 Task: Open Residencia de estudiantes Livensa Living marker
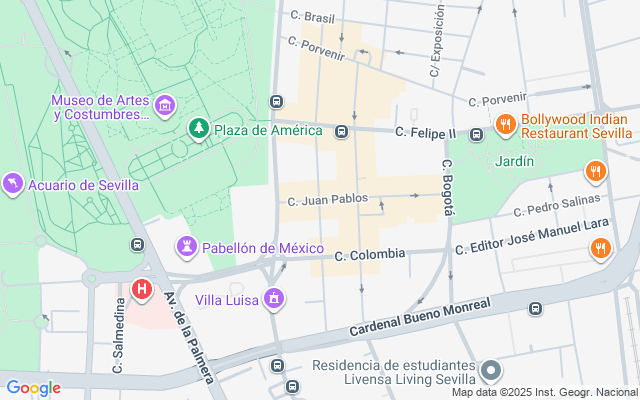(490, 372)
